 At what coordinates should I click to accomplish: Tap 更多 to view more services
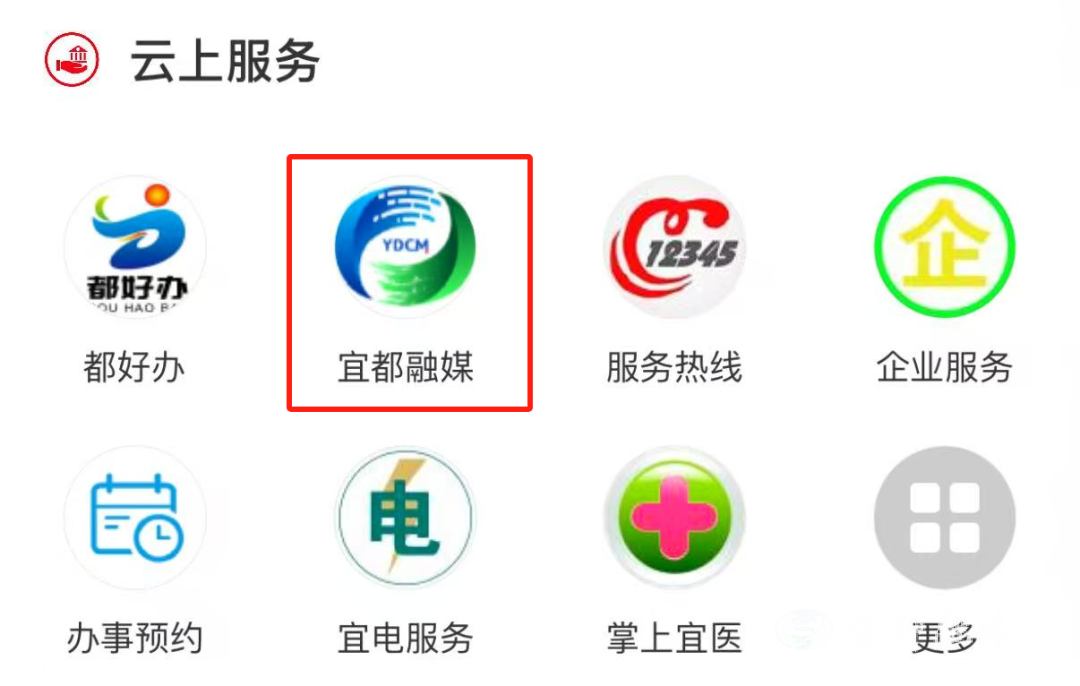click(x=944, y=518)
